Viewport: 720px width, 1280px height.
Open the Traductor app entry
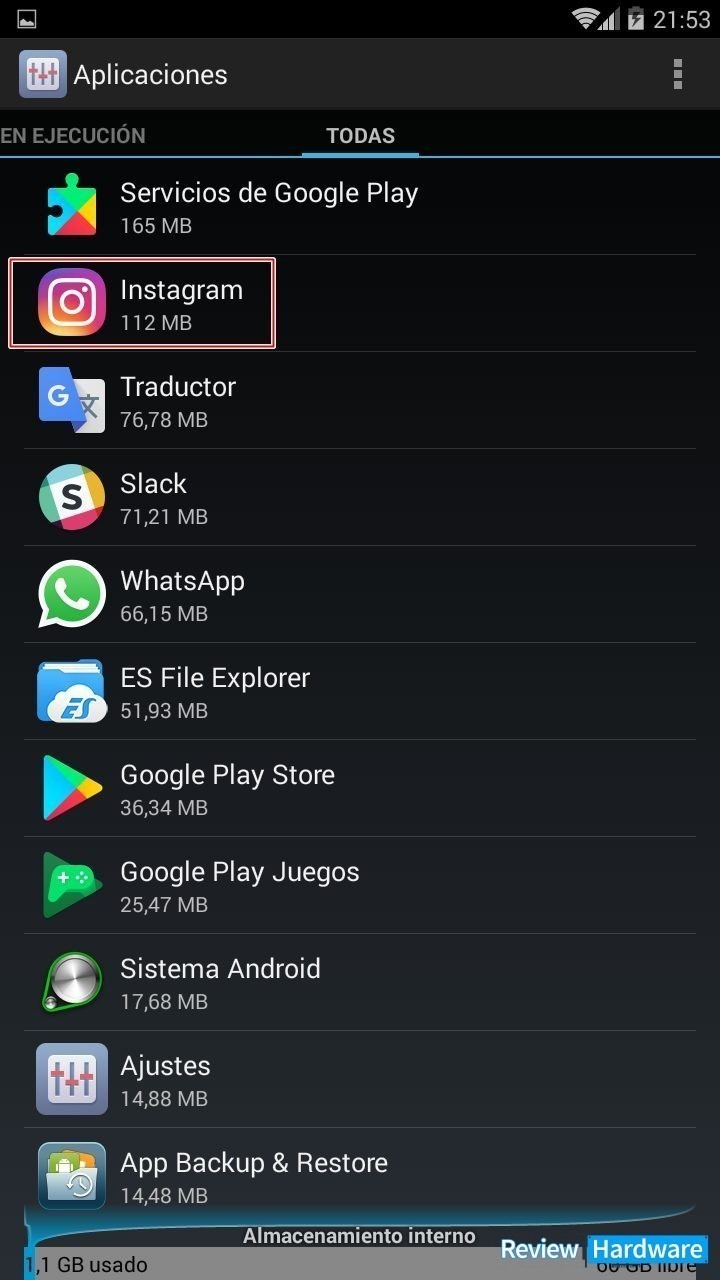[360, 401]
